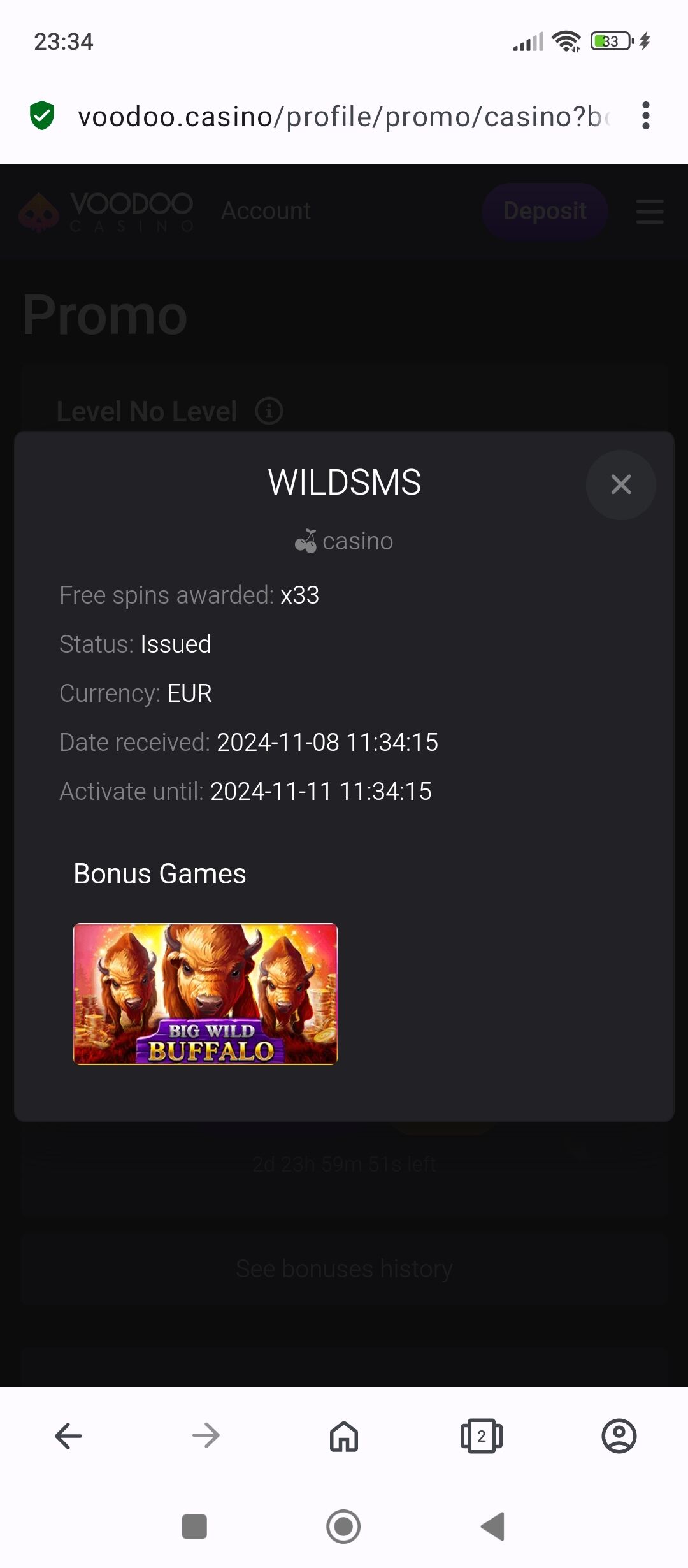This screenshot has width=688, height=1568.
Task: Tap the browser address bar URL
Action: (344, 117)
